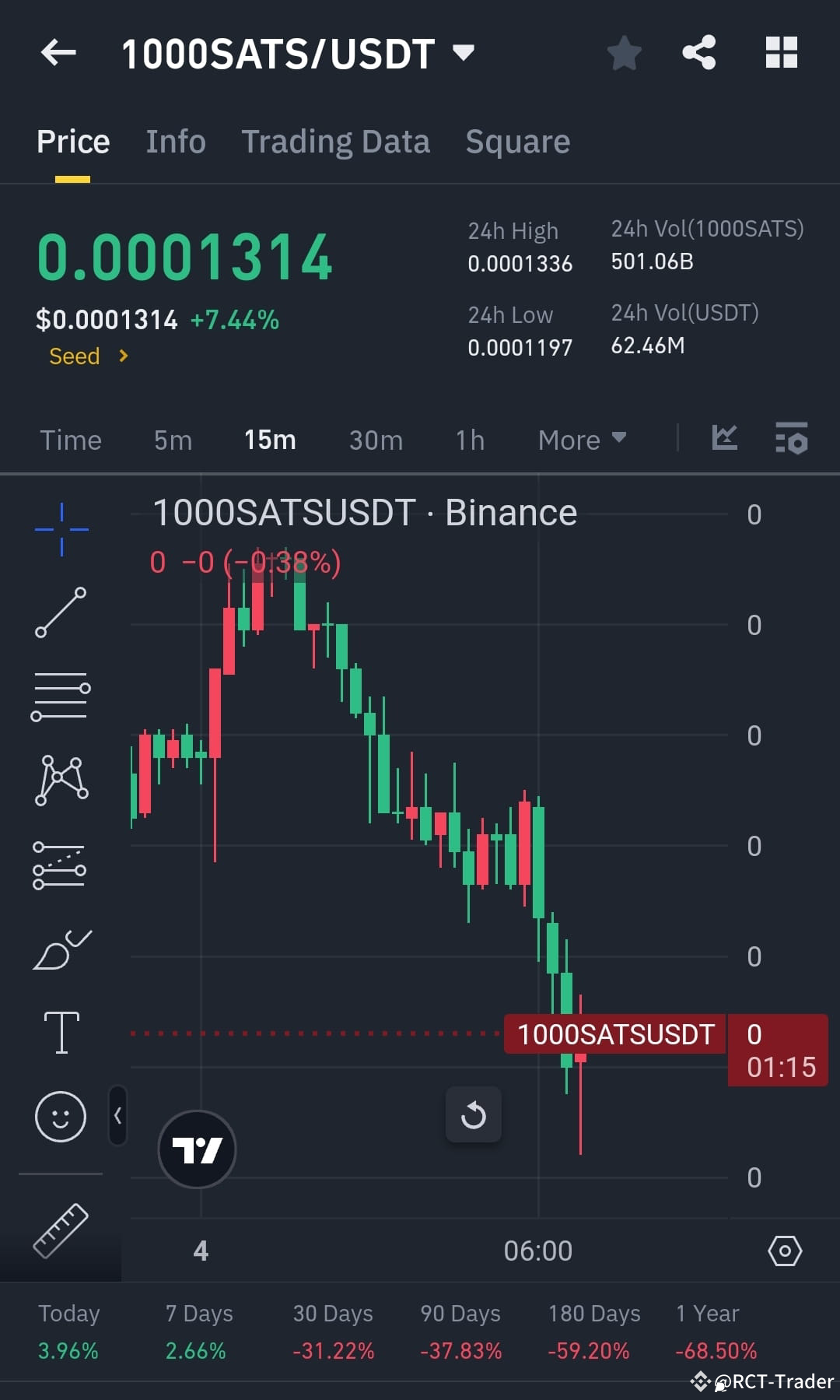
Task: Select the text annotation tool
Action: [60, 1031]
